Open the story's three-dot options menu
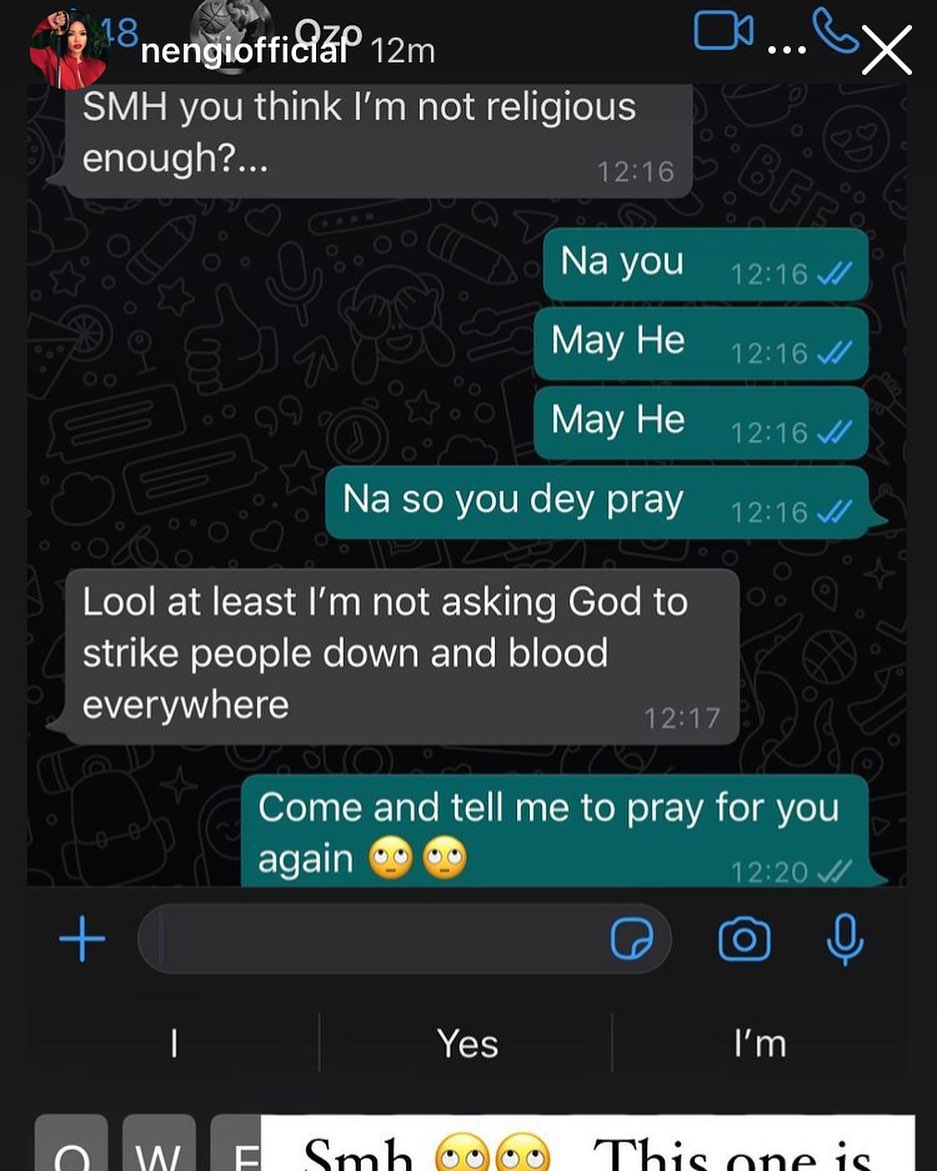937x1171 pixels. coord(786,50)
